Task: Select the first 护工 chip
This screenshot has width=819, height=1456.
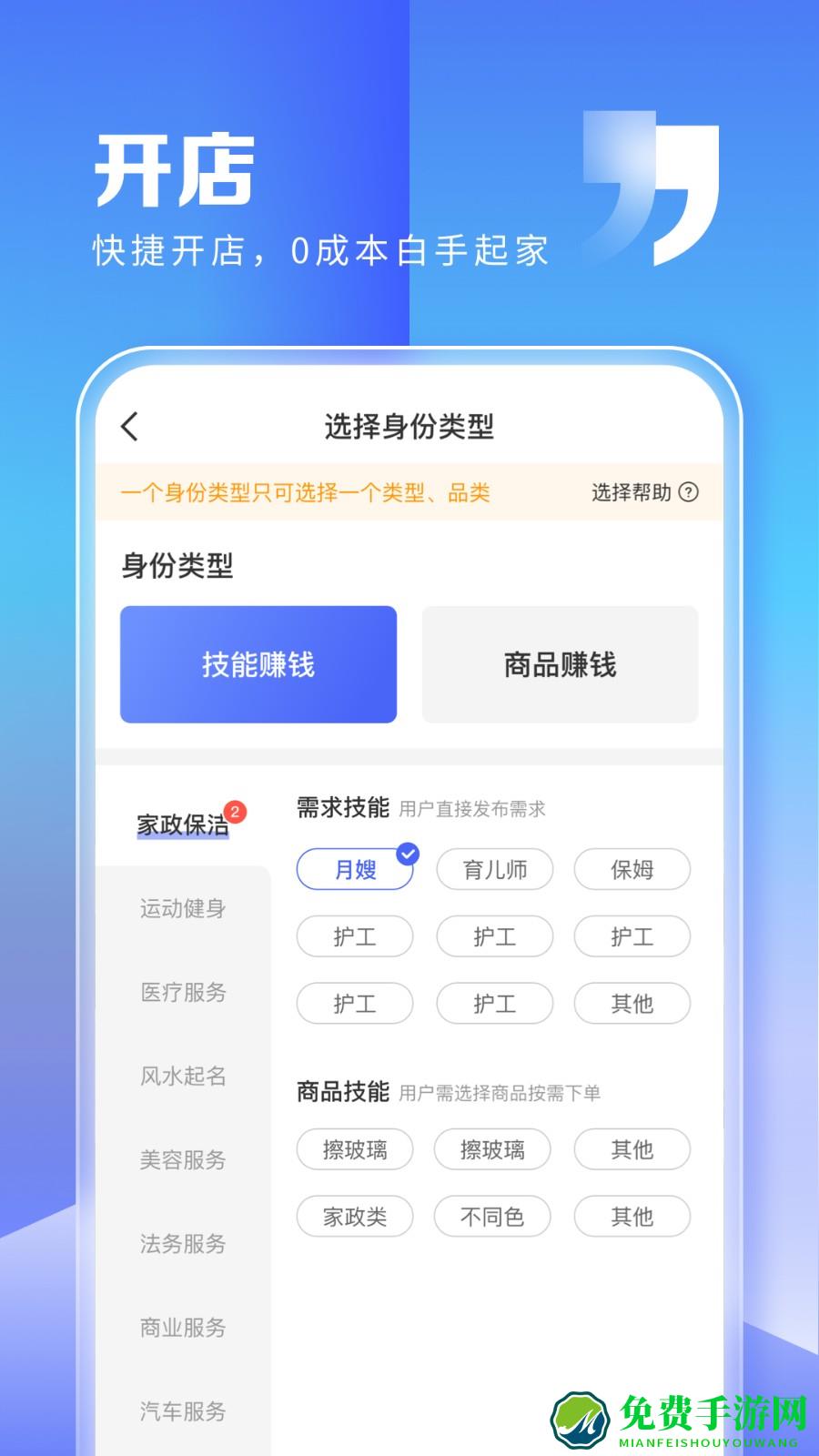Action: (x=356, y=936)
